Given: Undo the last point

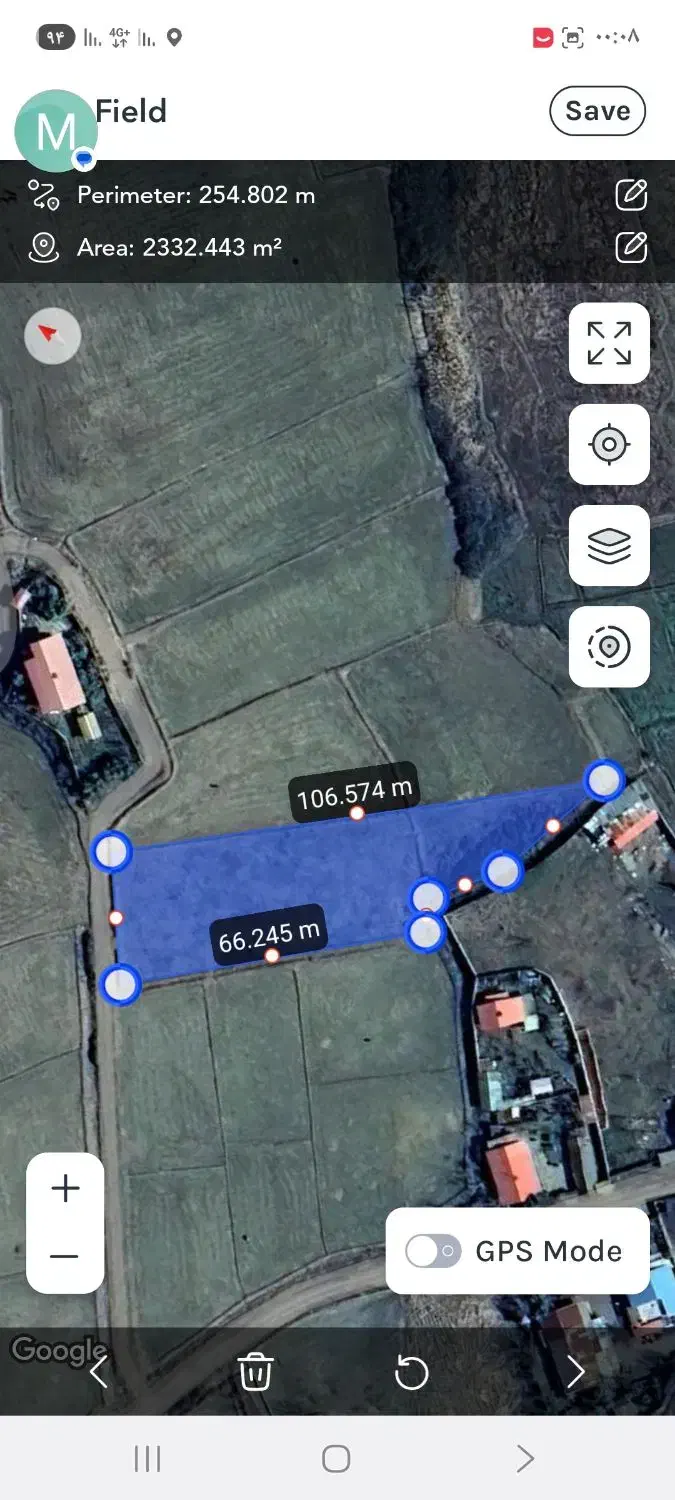Looking at the screenshot, I should tap(411, 1372).
